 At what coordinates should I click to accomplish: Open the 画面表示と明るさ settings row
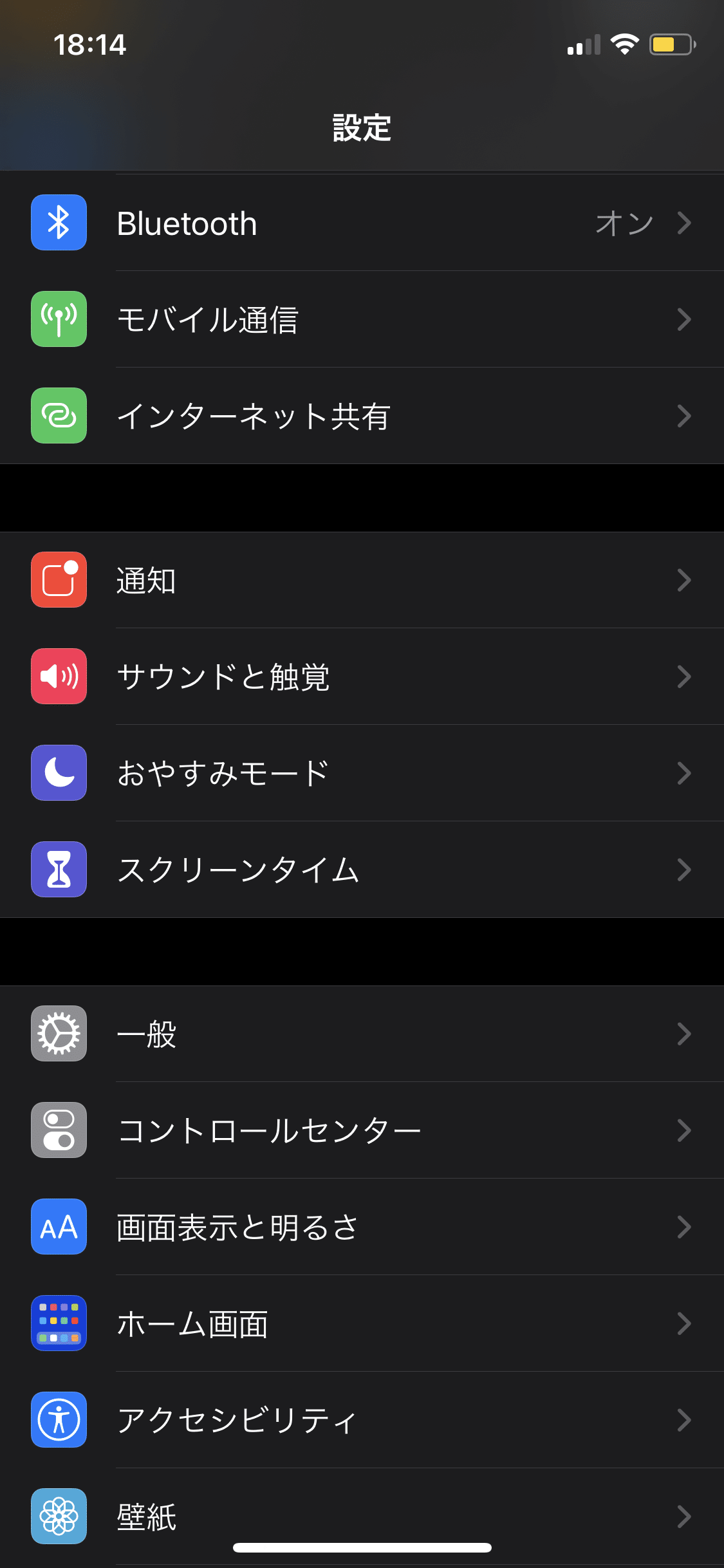360,1227
